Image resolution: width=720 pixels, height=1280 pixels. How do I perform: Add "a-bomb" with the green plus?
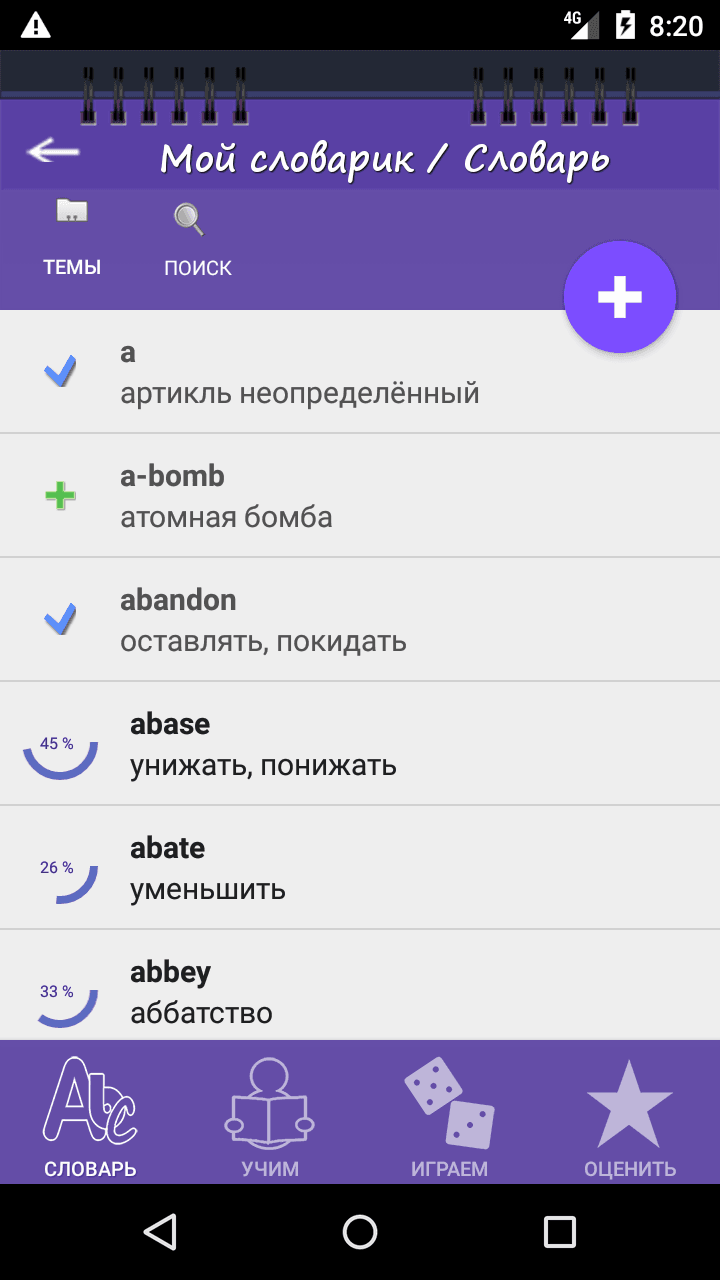click(60, 496)
